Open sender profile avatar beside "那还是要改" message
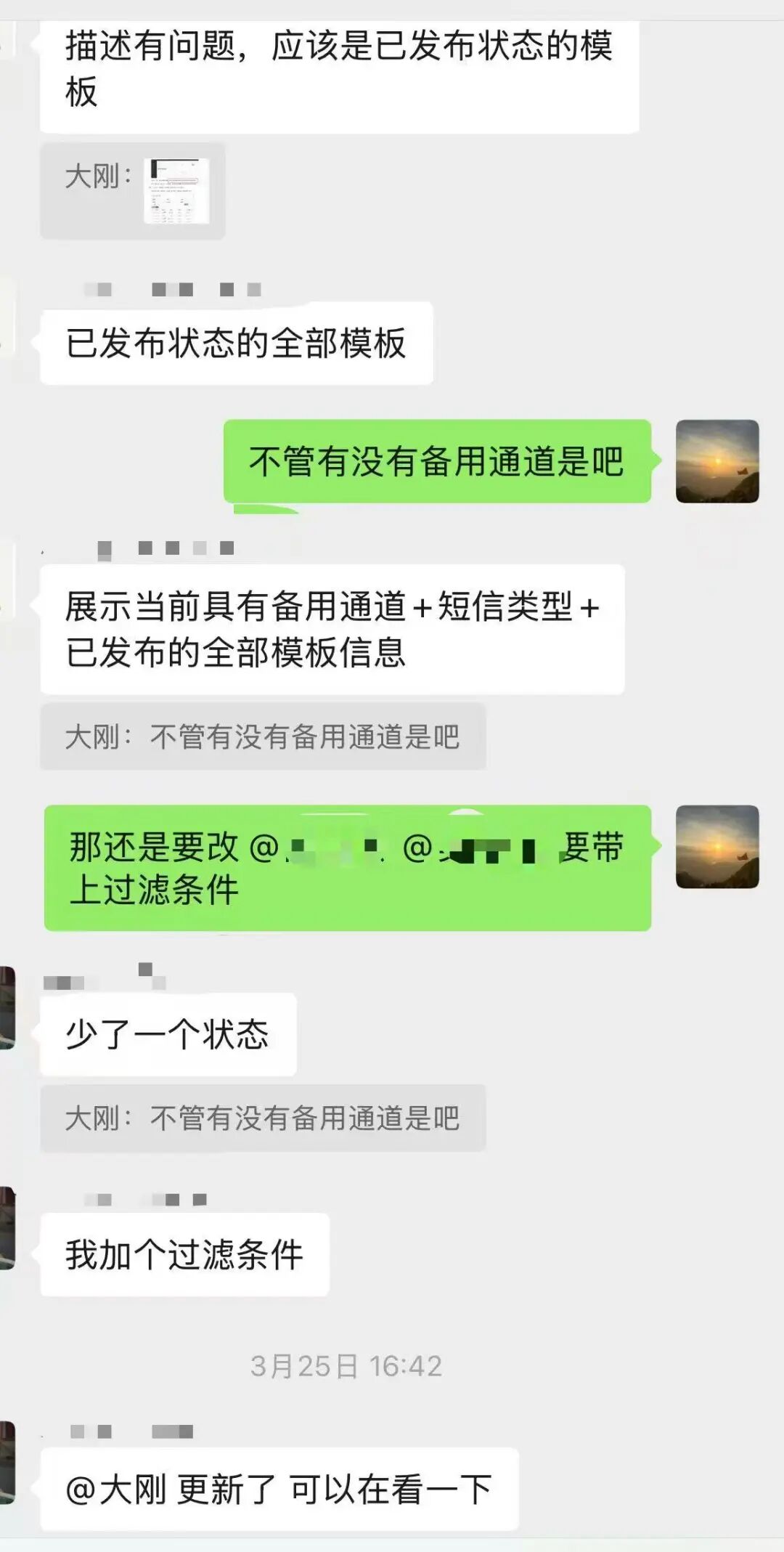Image resolution: width=784 pixels, height=1552 pixels. click(x=716, y=847)
